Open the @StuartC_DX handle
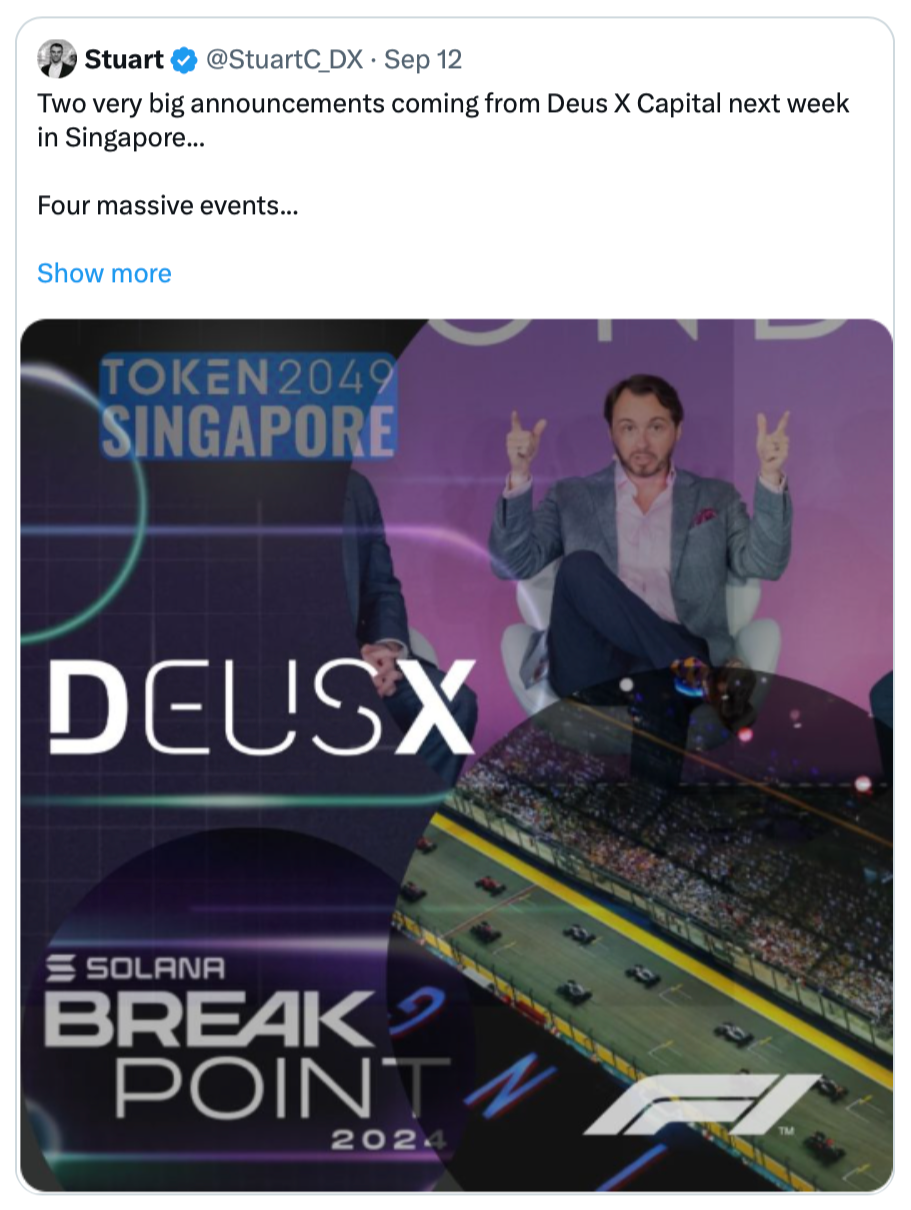 click(284, 60)
